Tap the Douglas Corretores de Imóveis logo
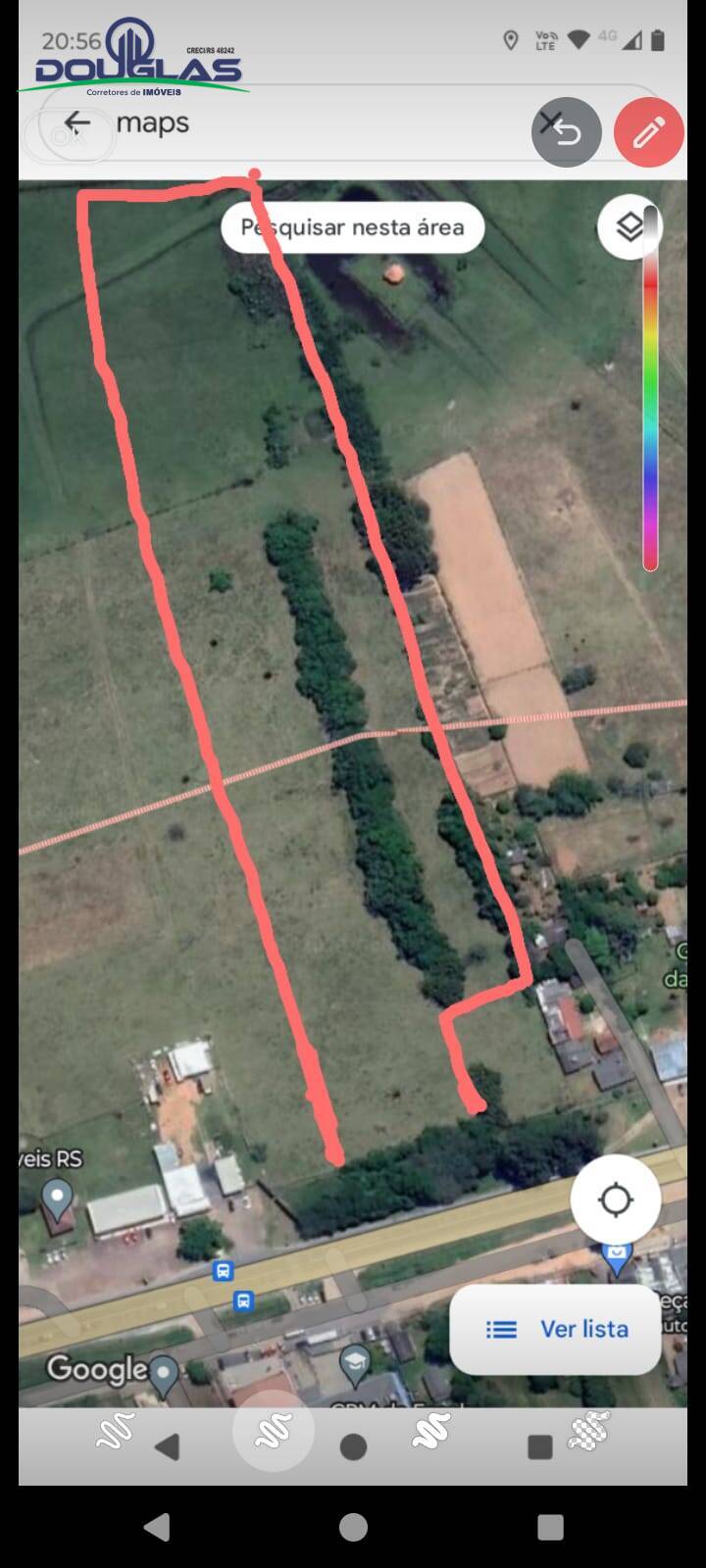Image resolution: width=706 pixels, height=1568 pixels. (x=132, y=59)
